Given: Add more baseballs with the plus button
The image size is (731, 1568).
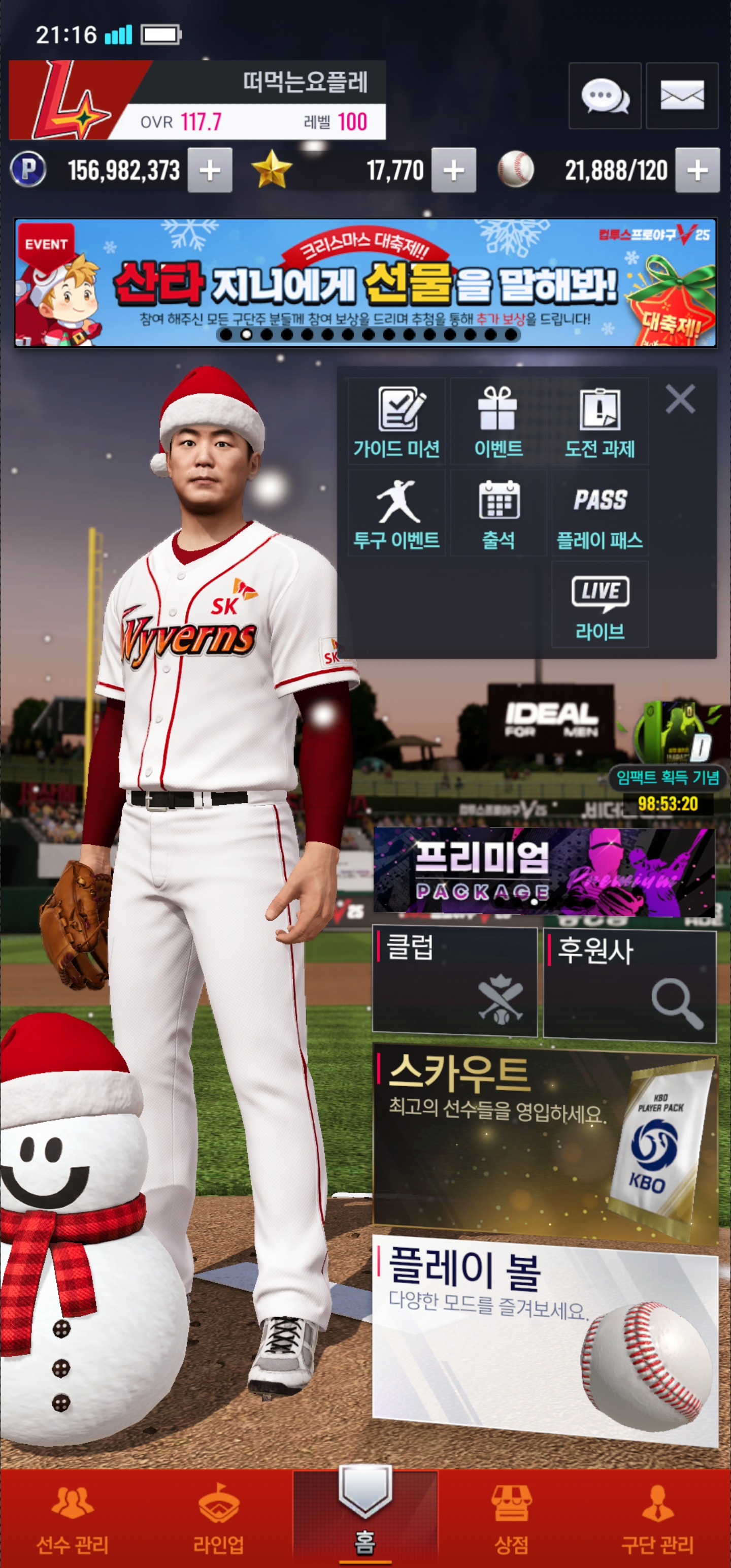Looking at the screenshot, I should 697,171.
